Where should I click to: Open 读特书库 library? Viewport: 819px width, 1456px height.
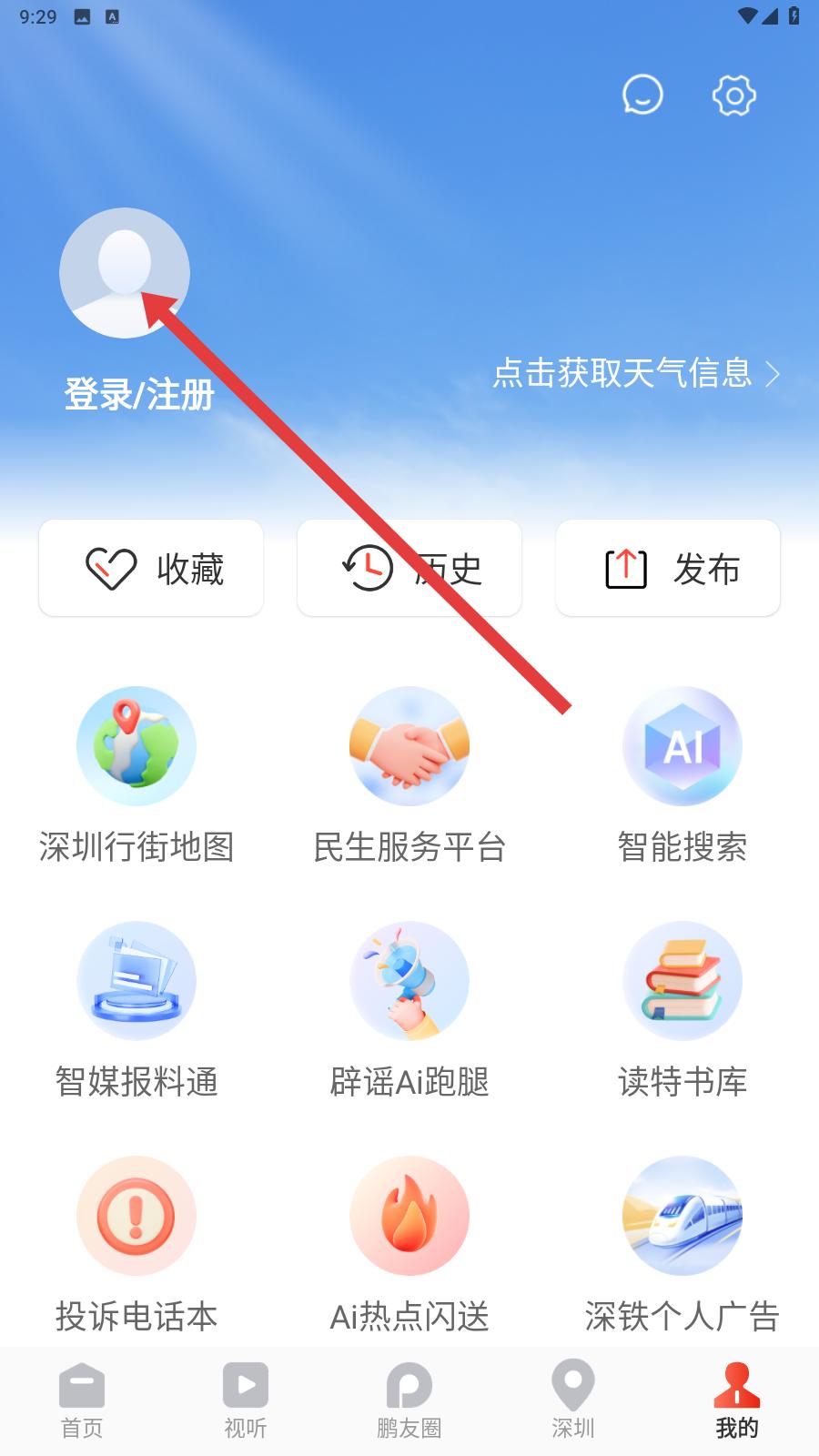click(682, 1010)
